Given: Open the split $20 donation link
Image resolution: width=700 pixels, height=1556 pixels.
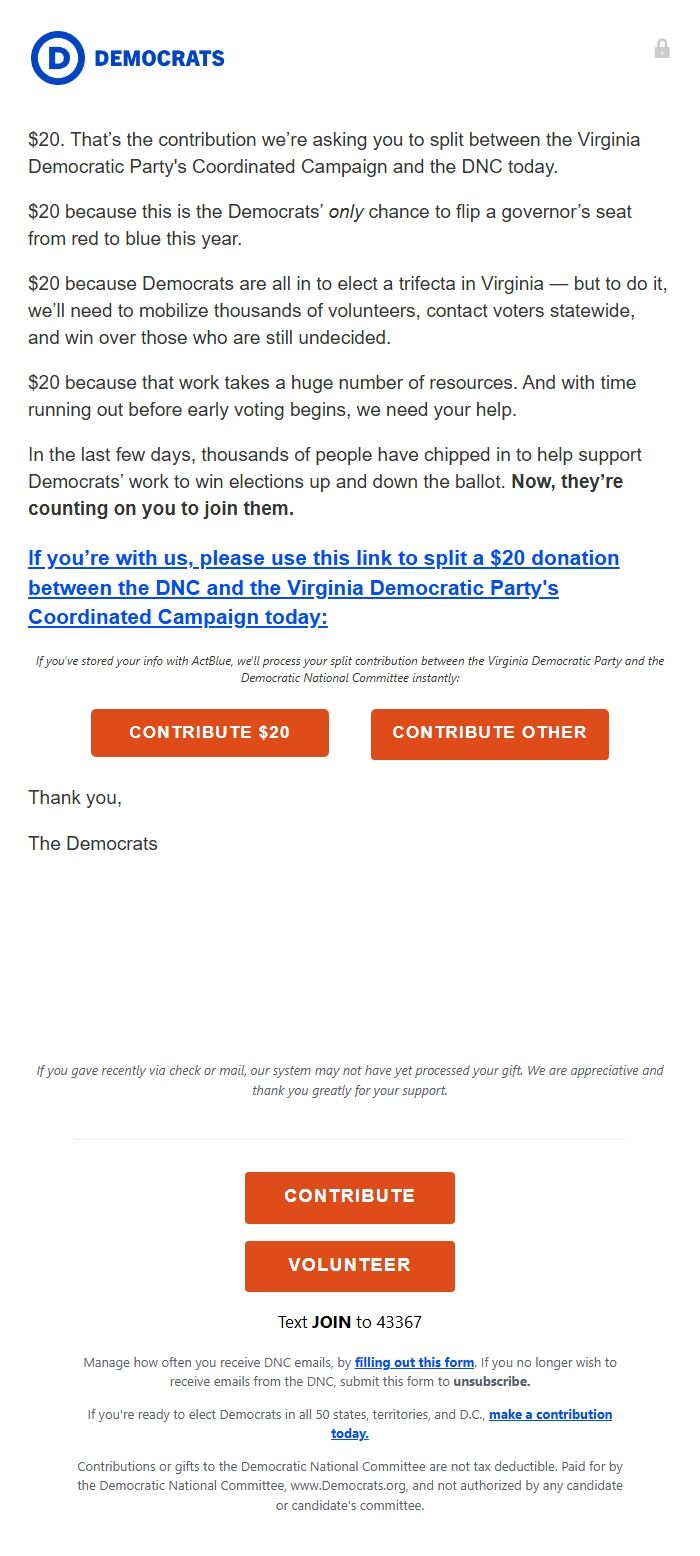Looking at the screenshot, I should [323, 587].
